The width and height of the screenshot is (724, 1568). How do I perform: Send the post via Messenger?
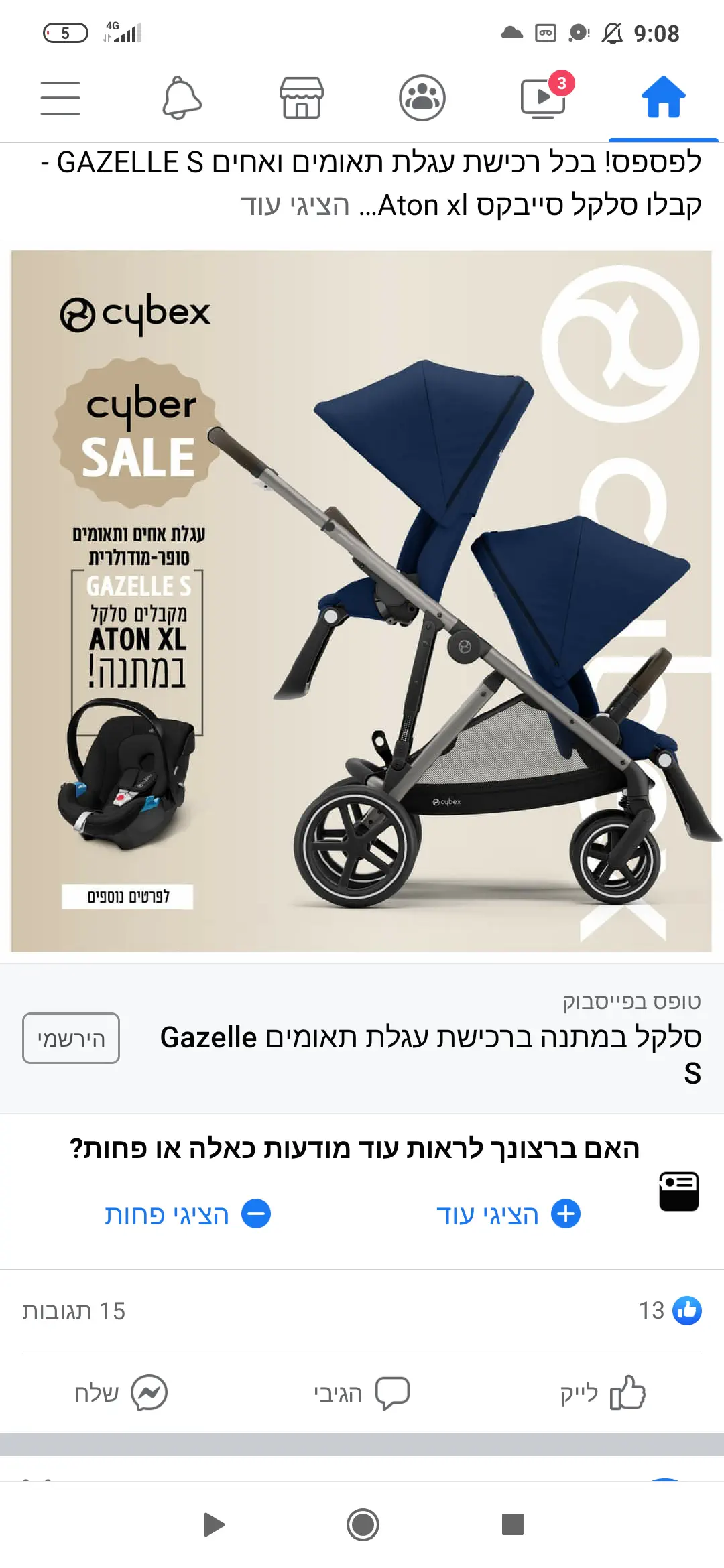[x=121, y=1394]
